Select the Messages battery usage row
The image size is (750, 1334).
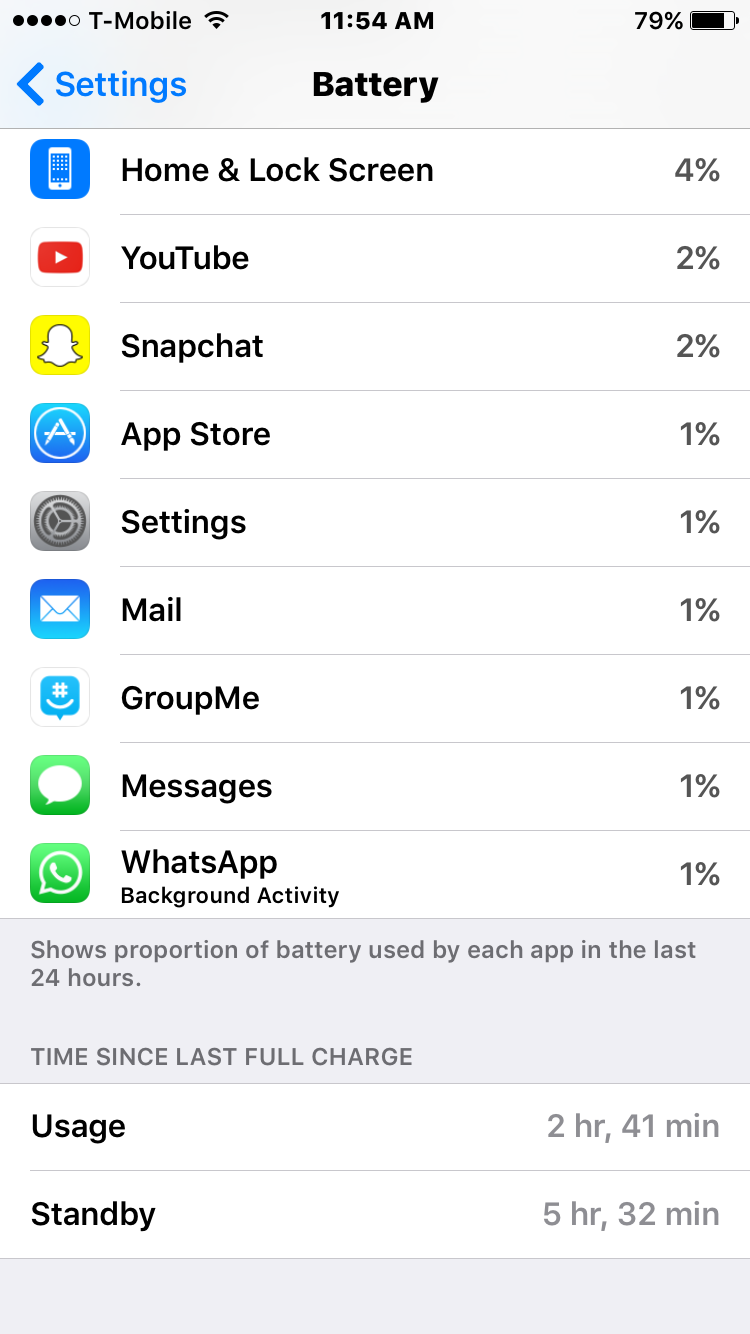click(x=375, y=786)
